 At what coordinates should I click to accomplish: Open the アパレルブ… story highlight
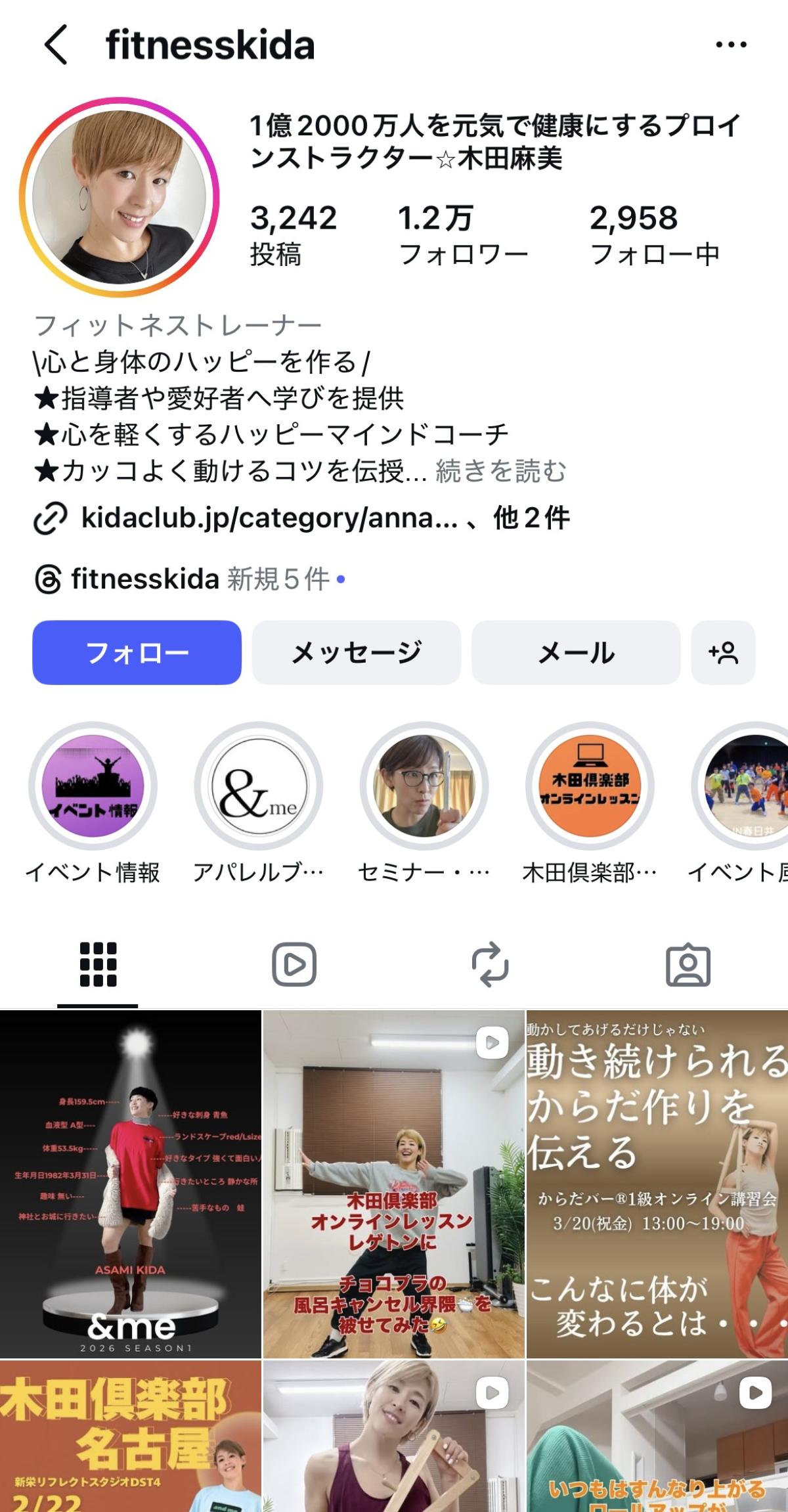coord(259,786)
